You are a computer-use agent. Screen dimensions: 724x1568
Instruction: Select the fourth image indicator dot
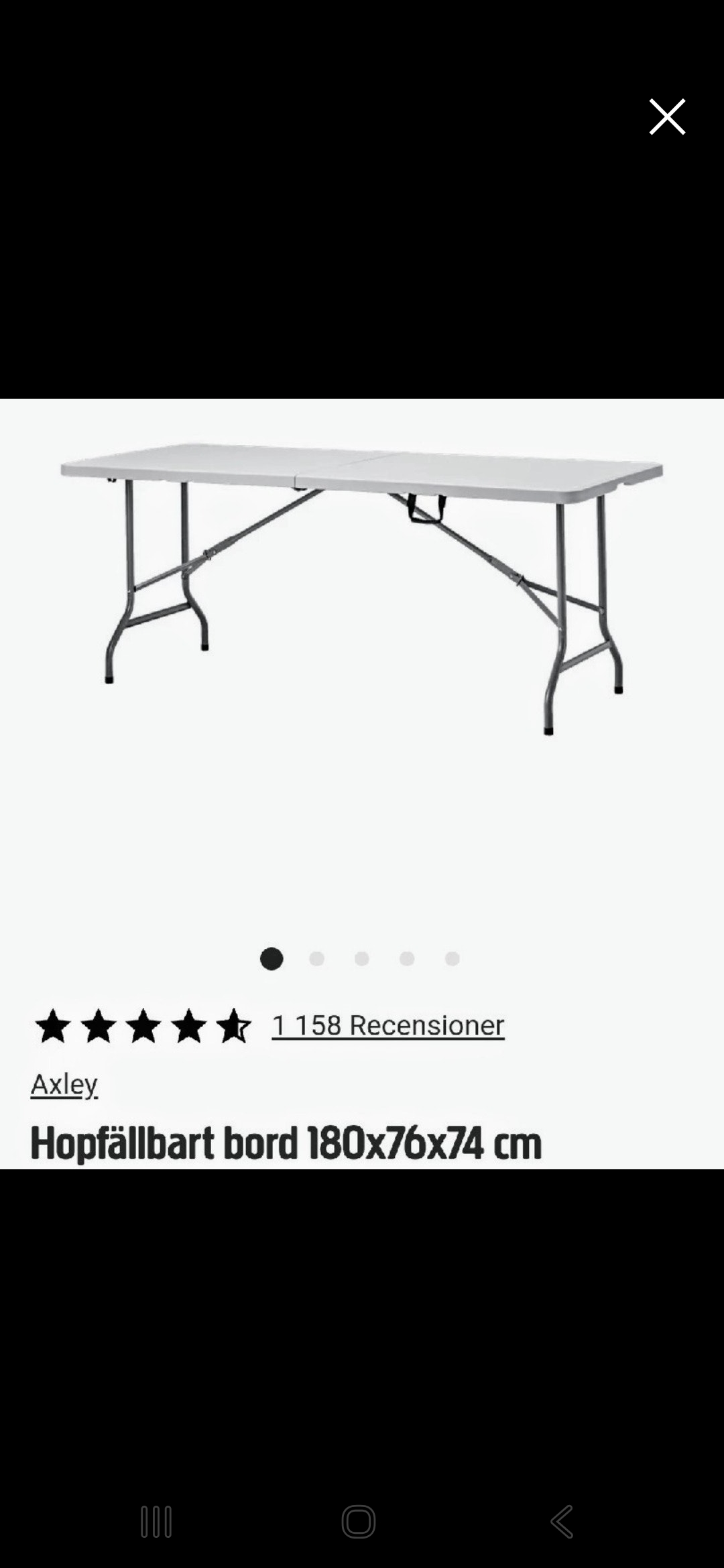(x=406, y=959)
